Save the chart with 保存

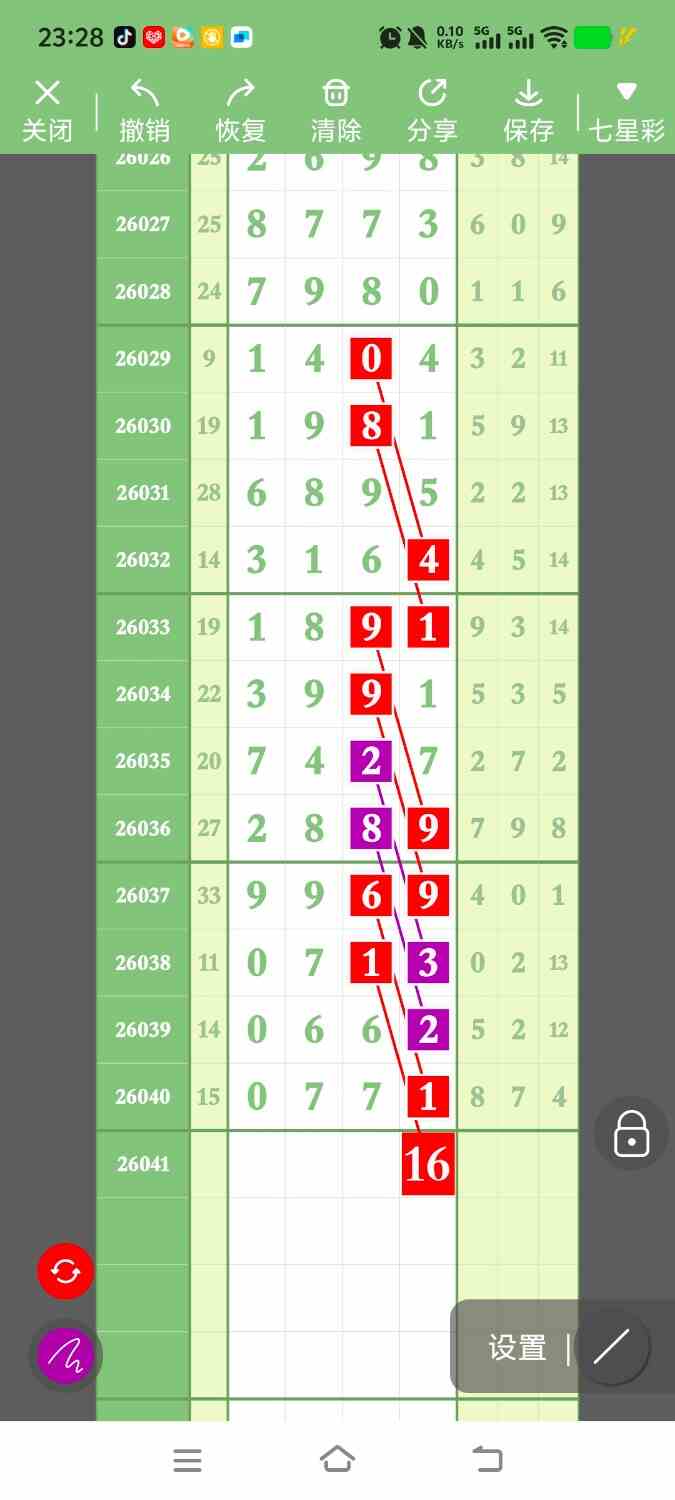tap(528, 111)
